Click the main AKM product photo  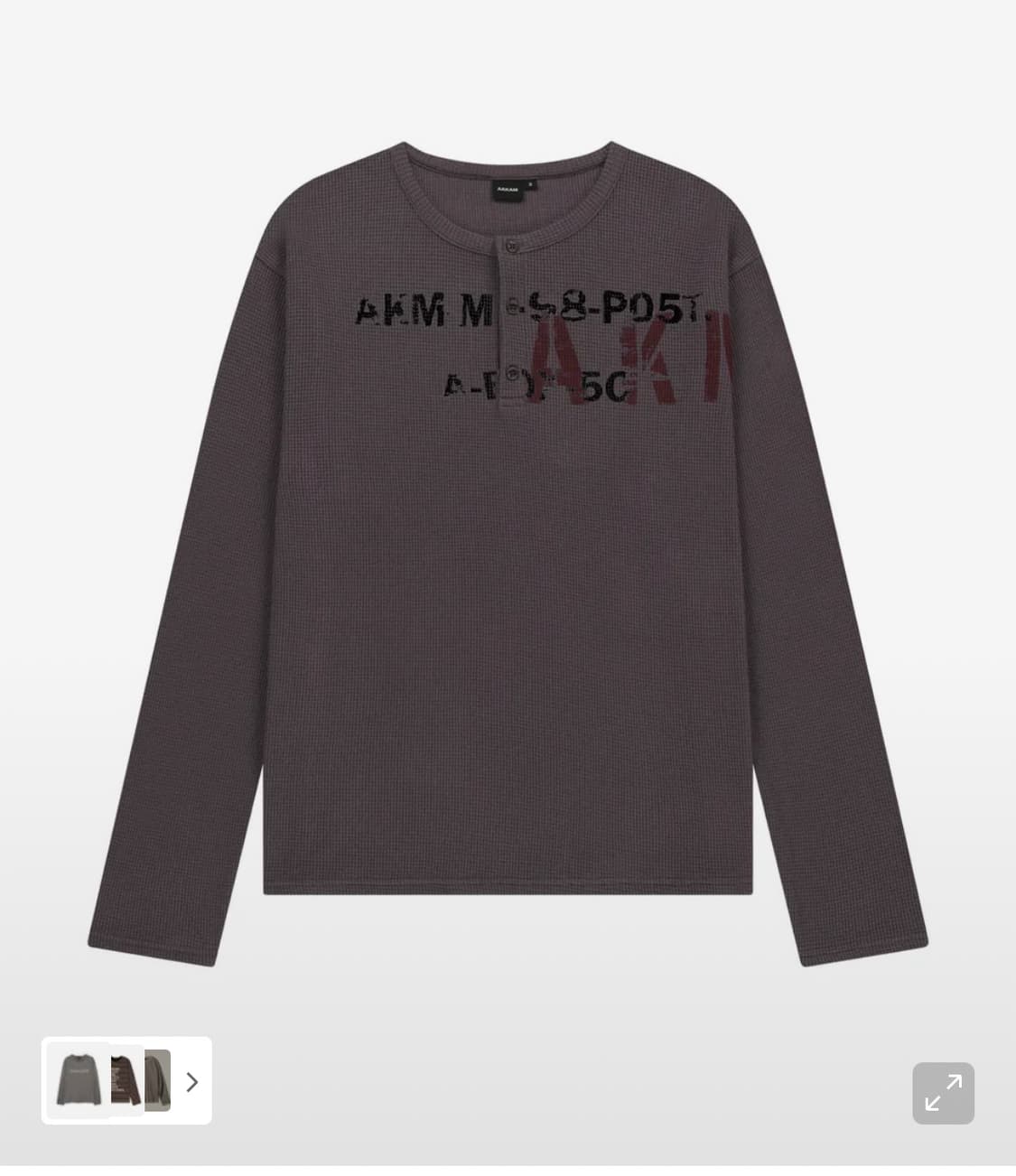(x=508, y=542)
